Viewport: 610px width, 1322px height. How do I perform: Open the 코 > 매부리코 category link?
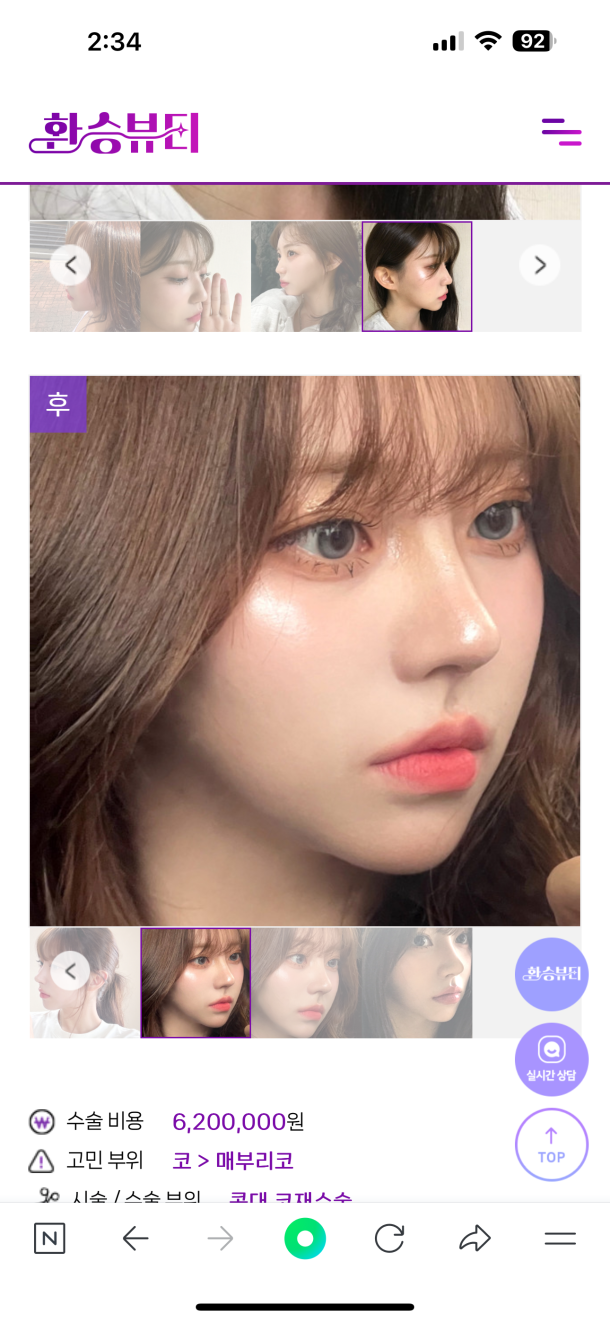233,1161
